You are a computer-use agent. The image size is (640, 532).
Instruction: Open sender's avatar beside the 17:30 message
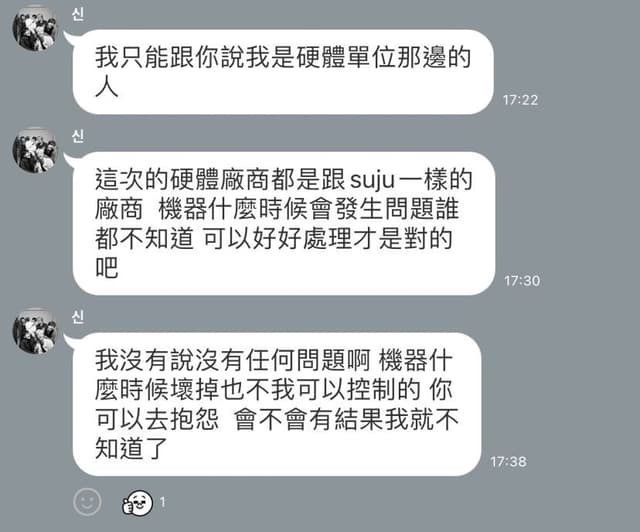pyautogui.click(x=34, y=149)
